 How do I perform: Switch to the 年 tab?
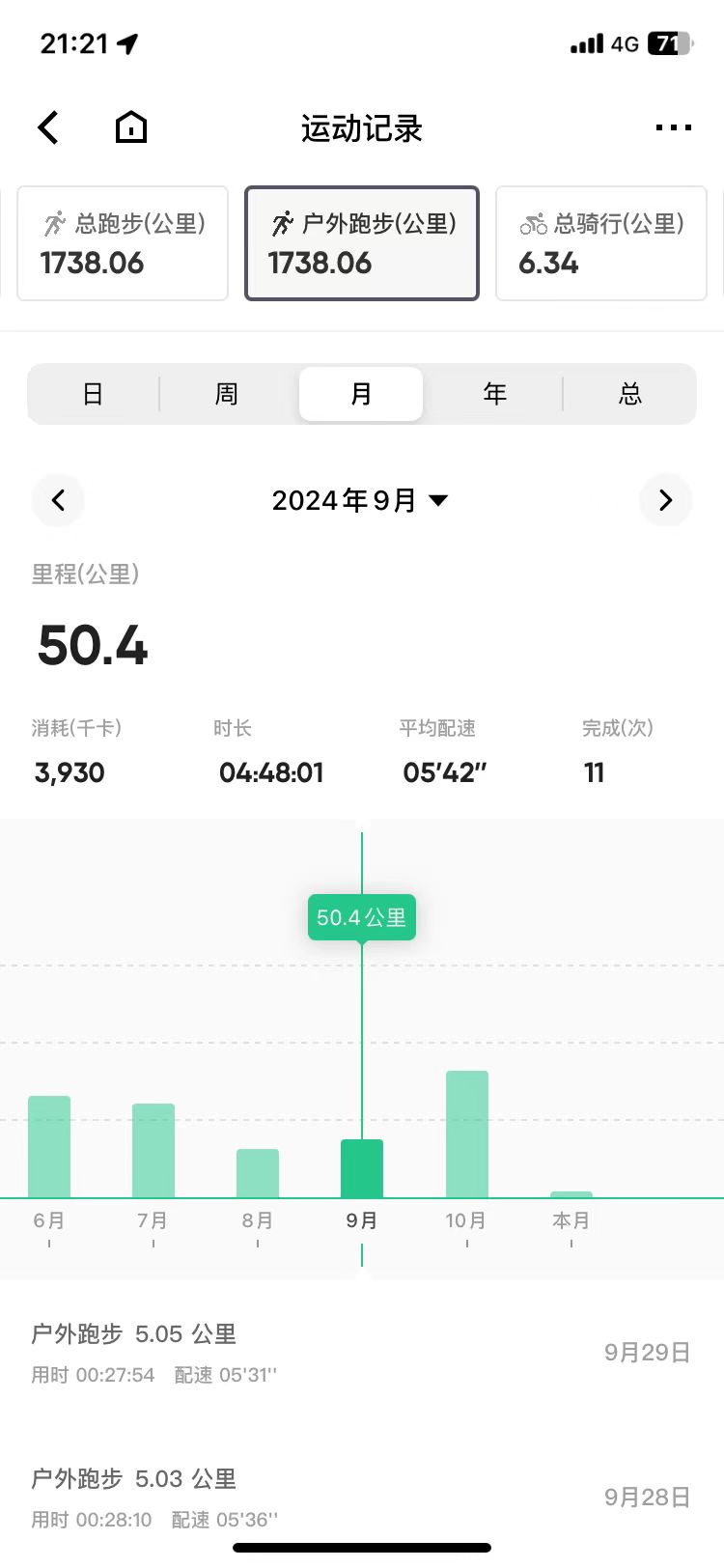[x=495, y=394]
